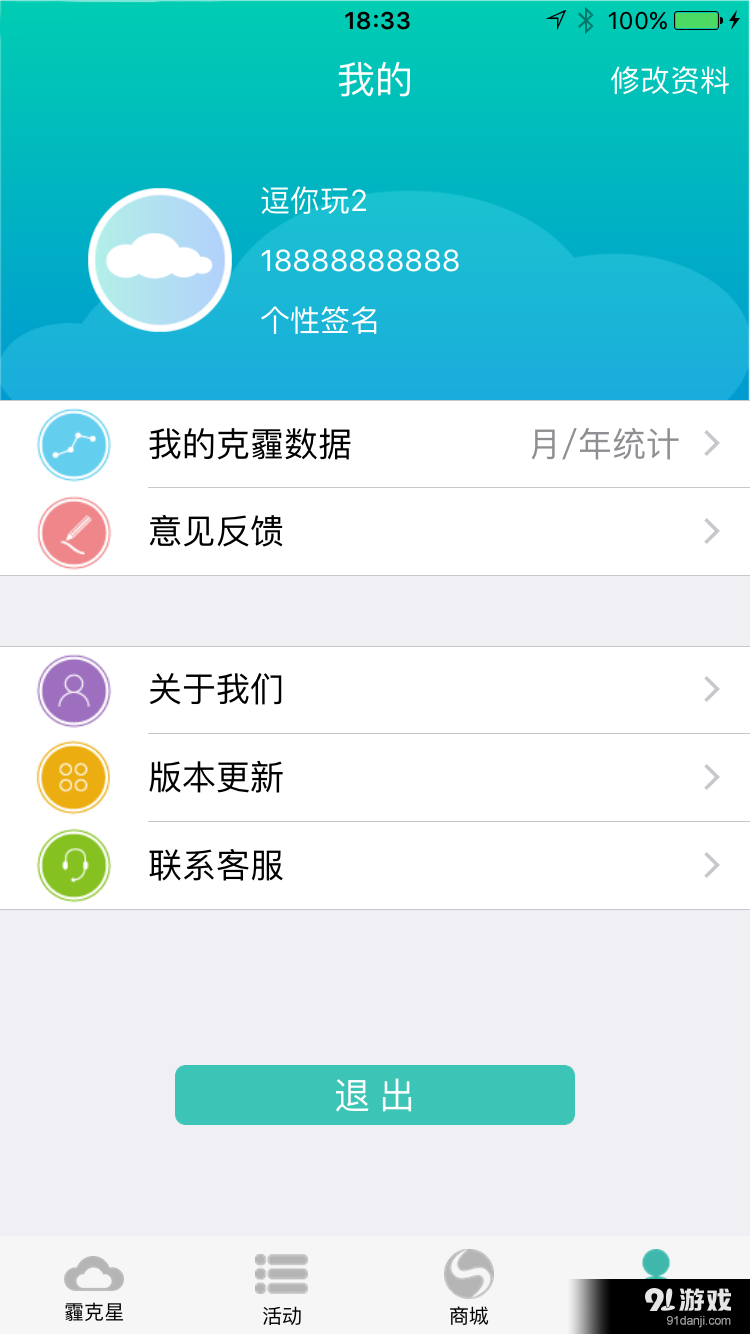This screenshot has width=750, height=1334.
Task: Open 意见反馈 using the right arrow
Action: 711,532
